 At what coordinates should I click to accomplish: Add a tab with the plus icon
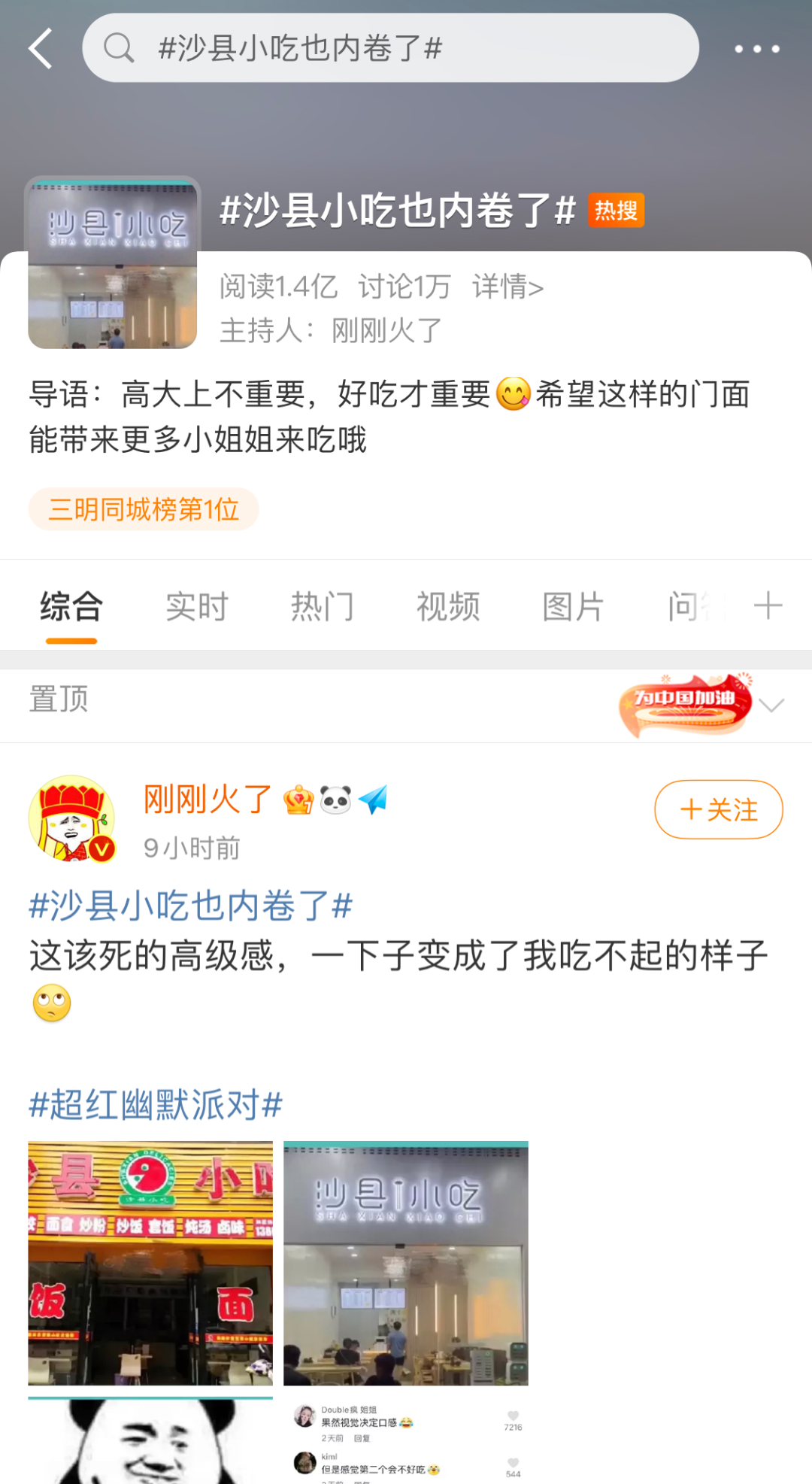[768, 605]
